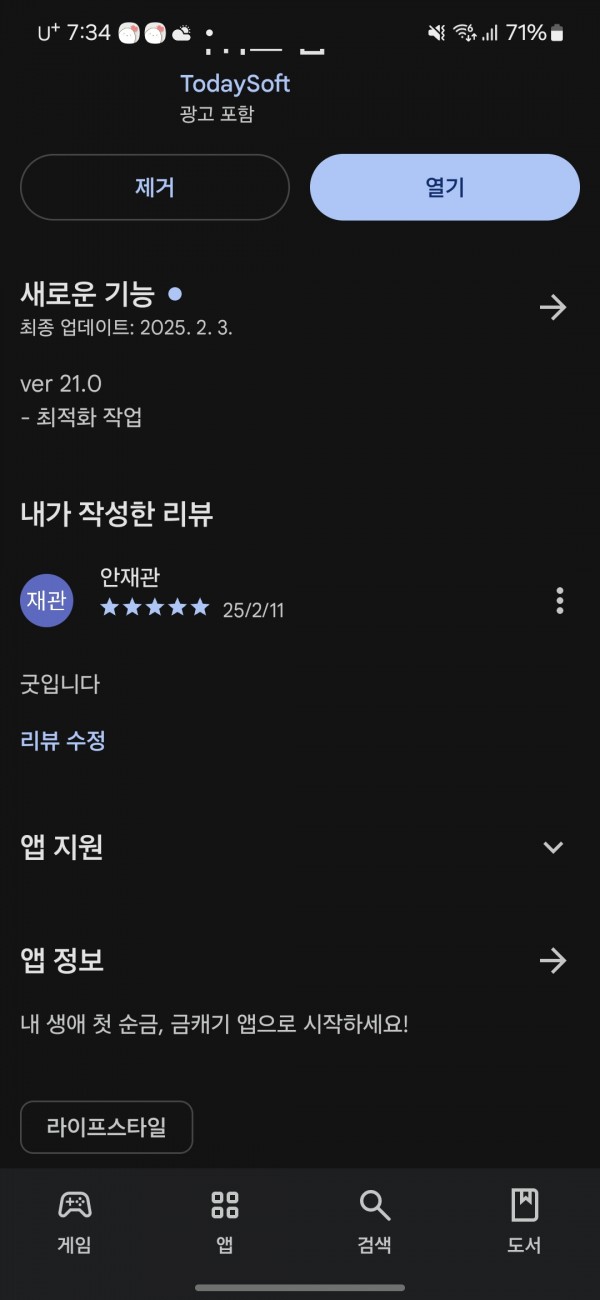The height and width of the screenshot is (1300, 600).
Task: Open TodaySoft developer page
Action: pyautogui.click(x=235, y=84)
